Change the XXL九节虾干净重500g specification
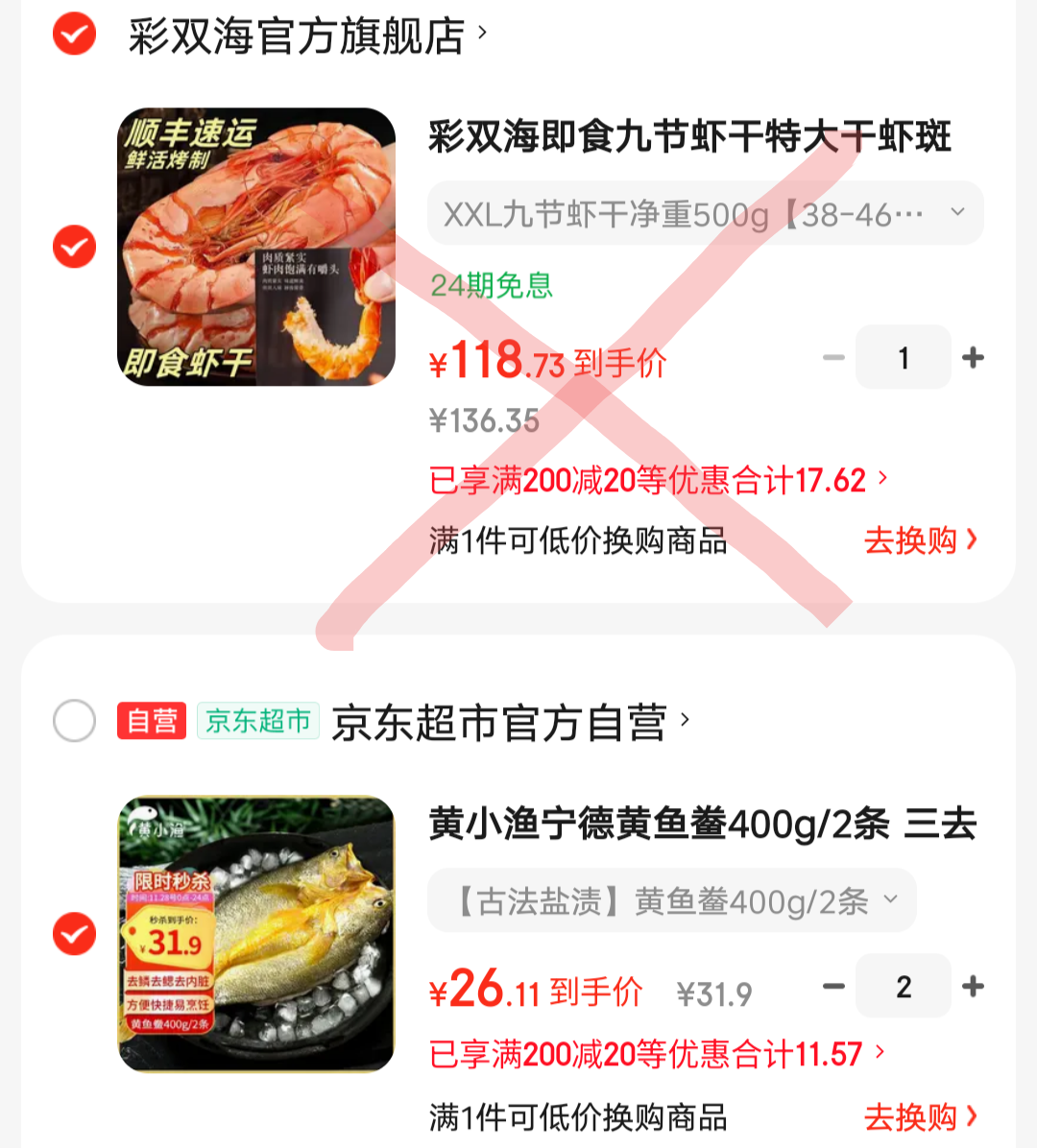1037x1148 pixels. pos(705,213)
